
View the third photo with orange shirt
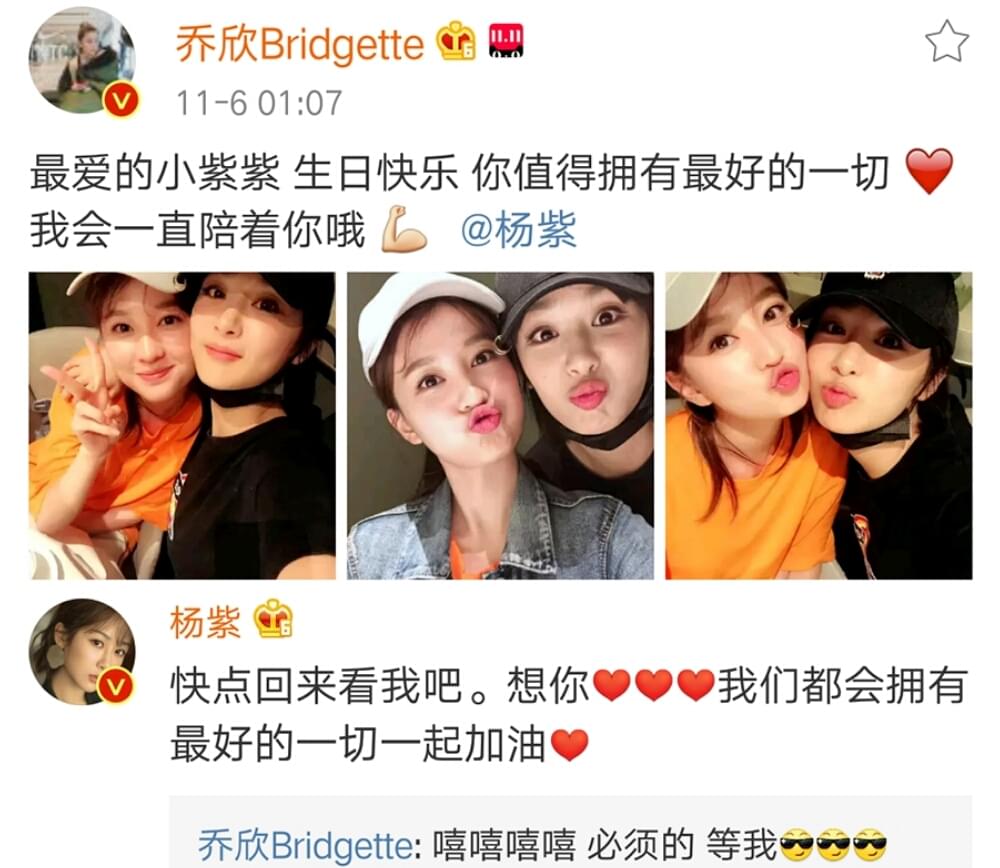818,425
